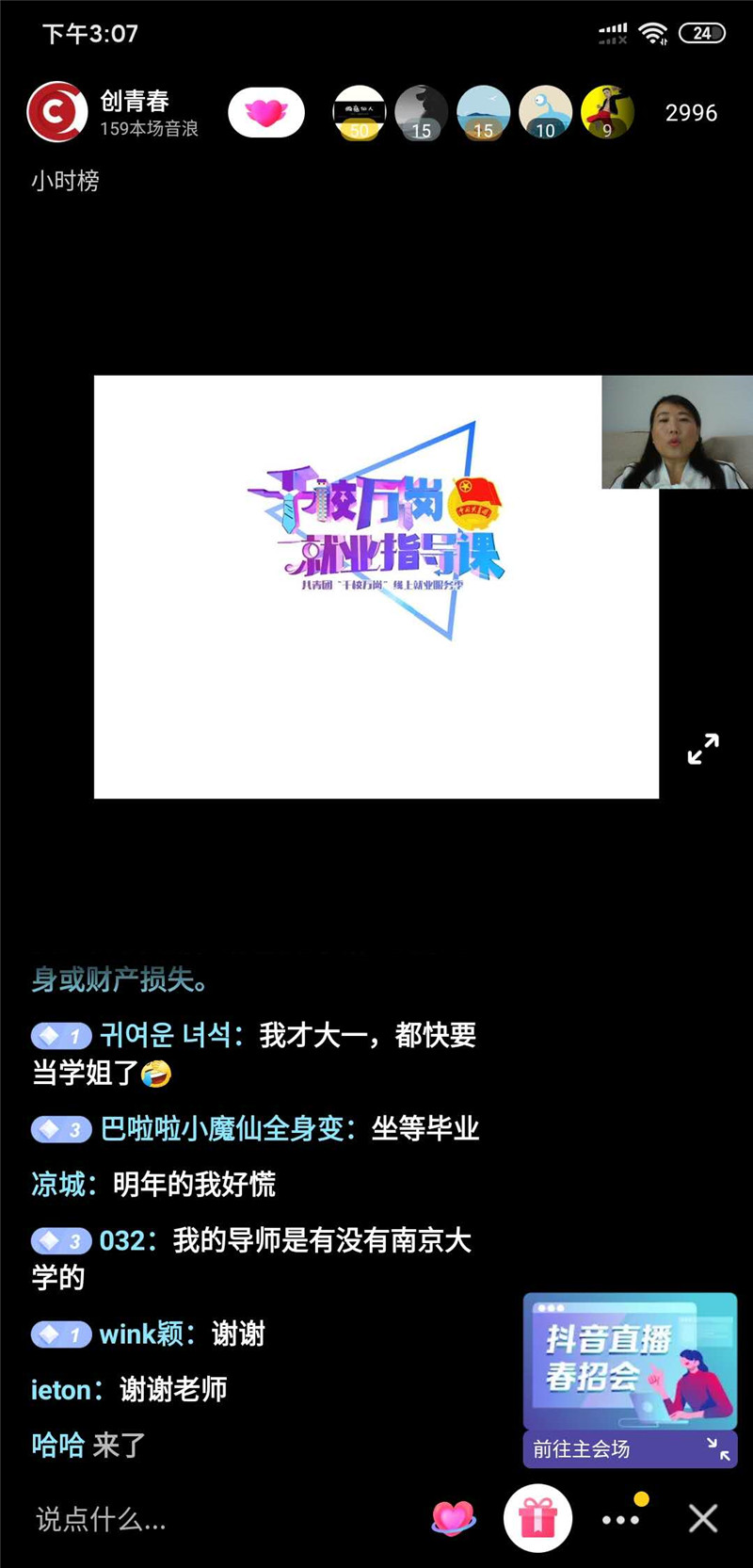Open viewer avatar with 9 badge

click(x=607, y=112)
